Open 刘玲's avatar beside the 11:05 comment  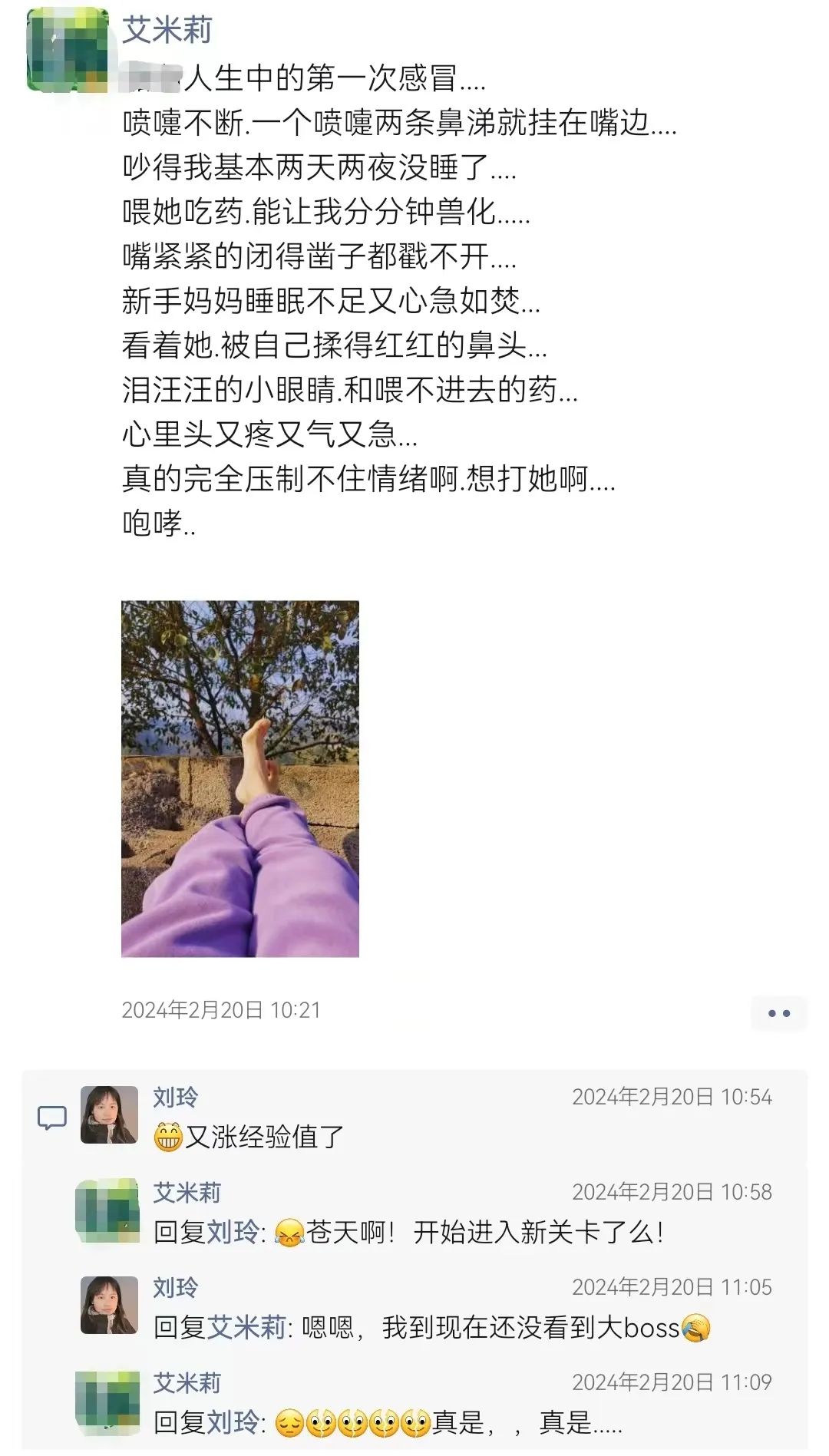(109, 1305)
